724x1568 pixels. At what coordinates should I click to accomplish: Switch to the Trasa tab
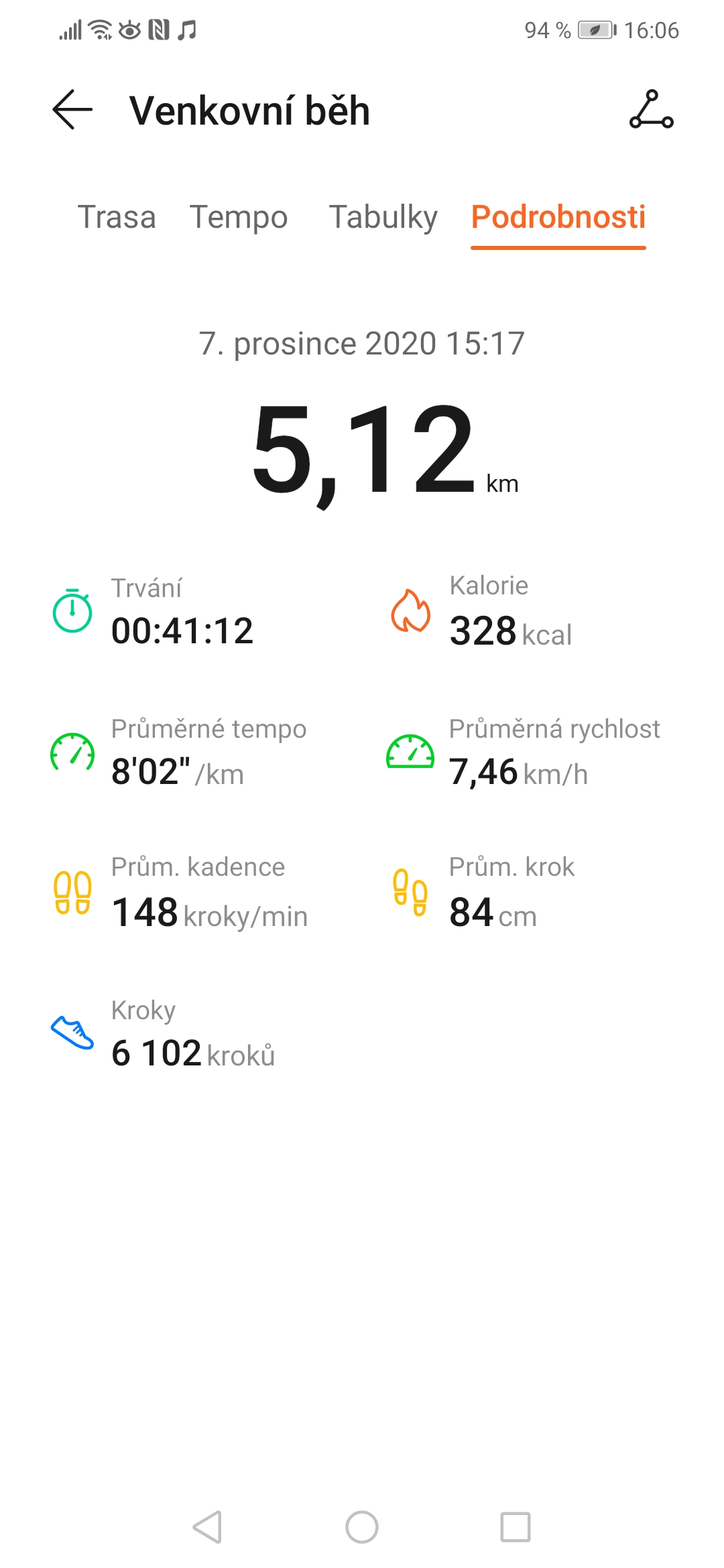tap(117, 217)
